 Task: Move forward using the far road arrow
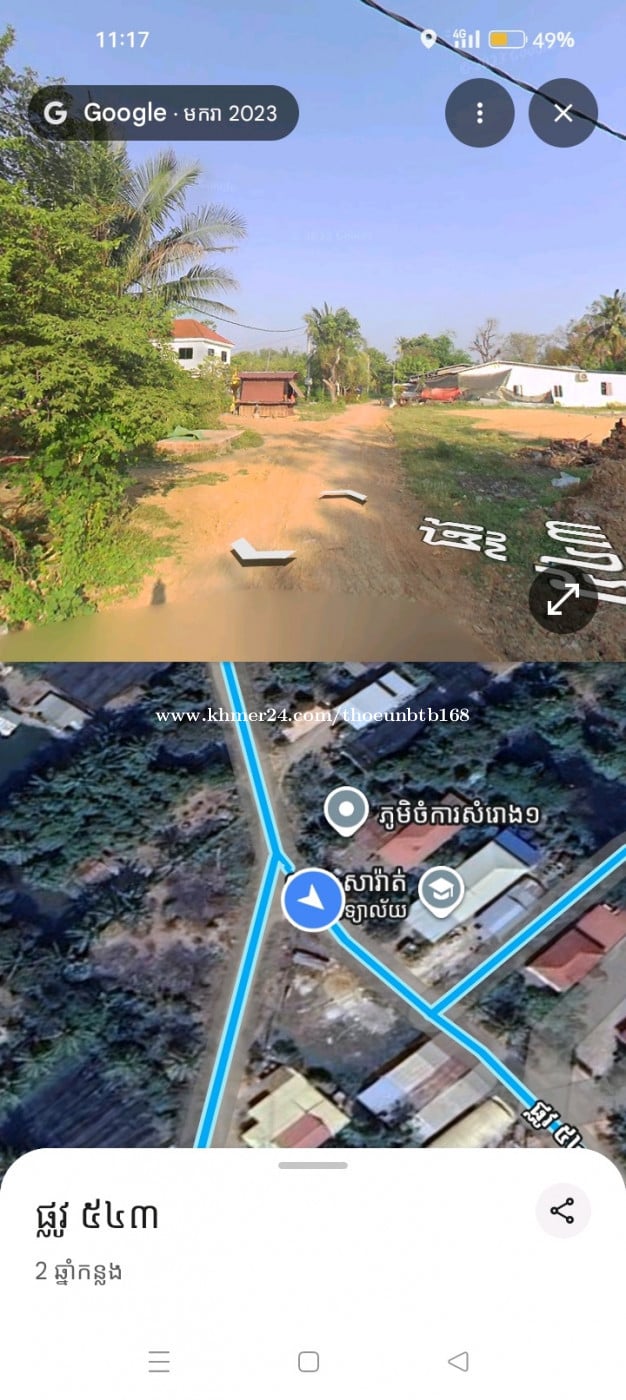344,495
